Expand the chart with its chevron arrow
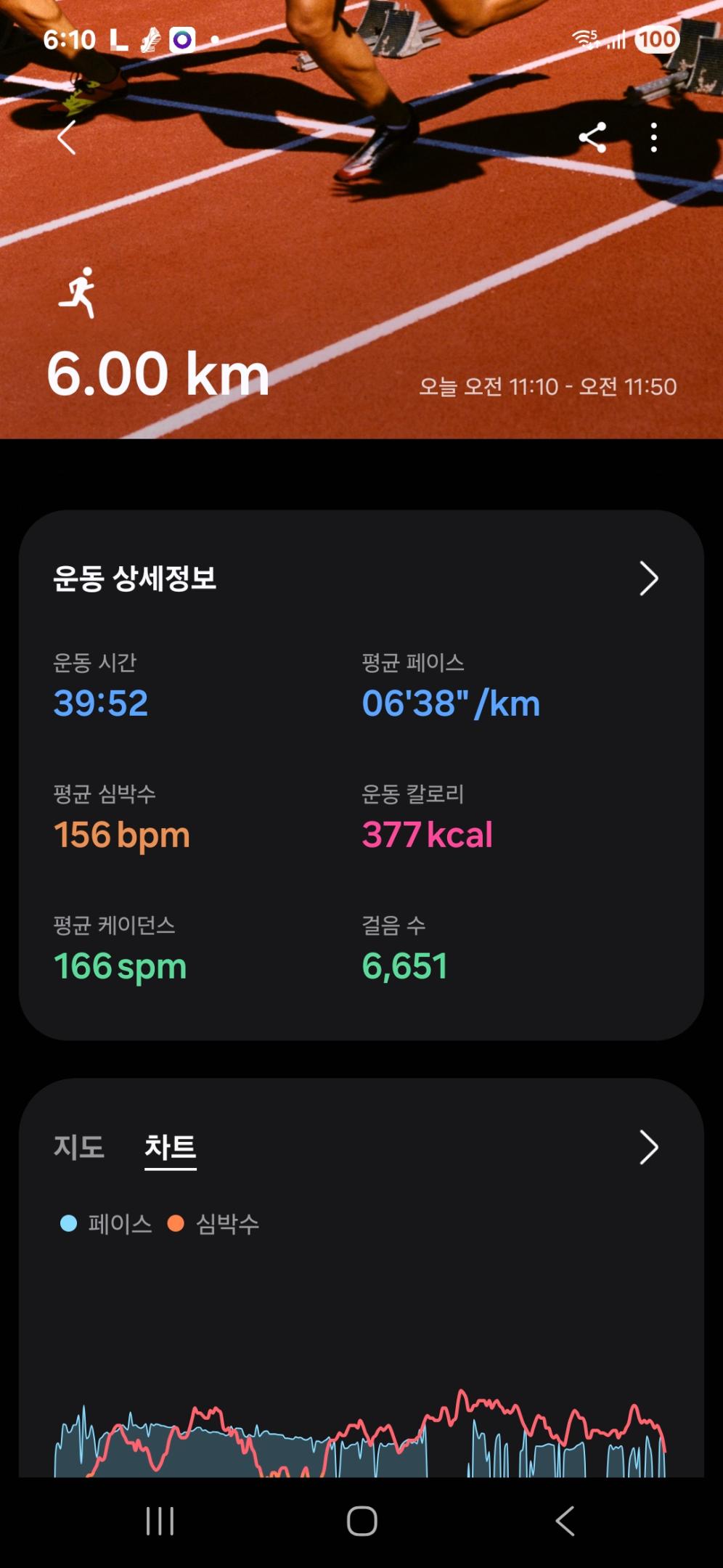 click(x=648, y=1148)
